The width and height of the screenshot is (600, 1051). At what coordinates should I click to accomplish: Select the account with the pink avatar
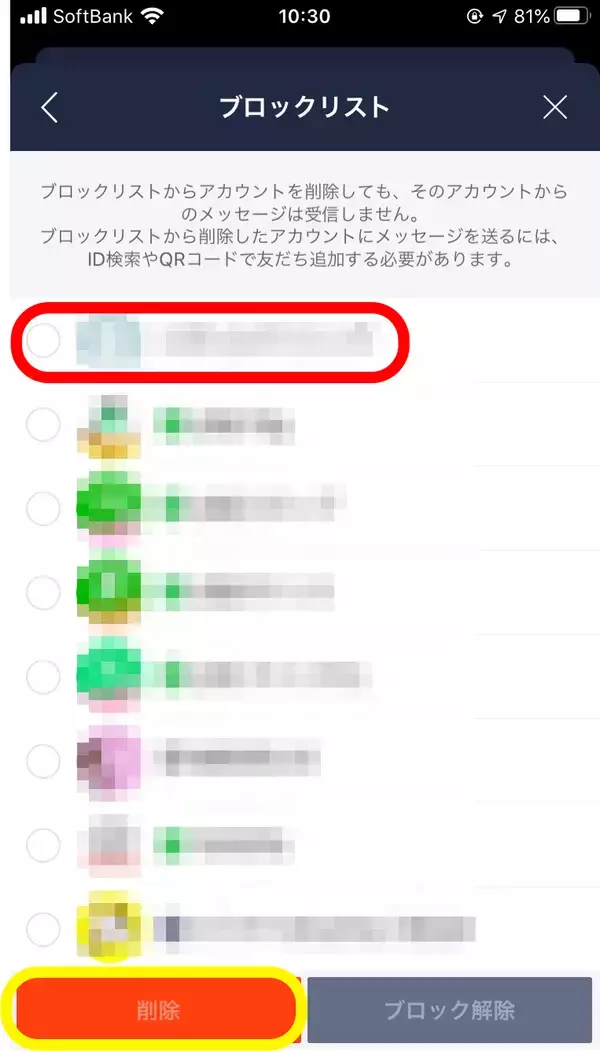pos(43,761)
